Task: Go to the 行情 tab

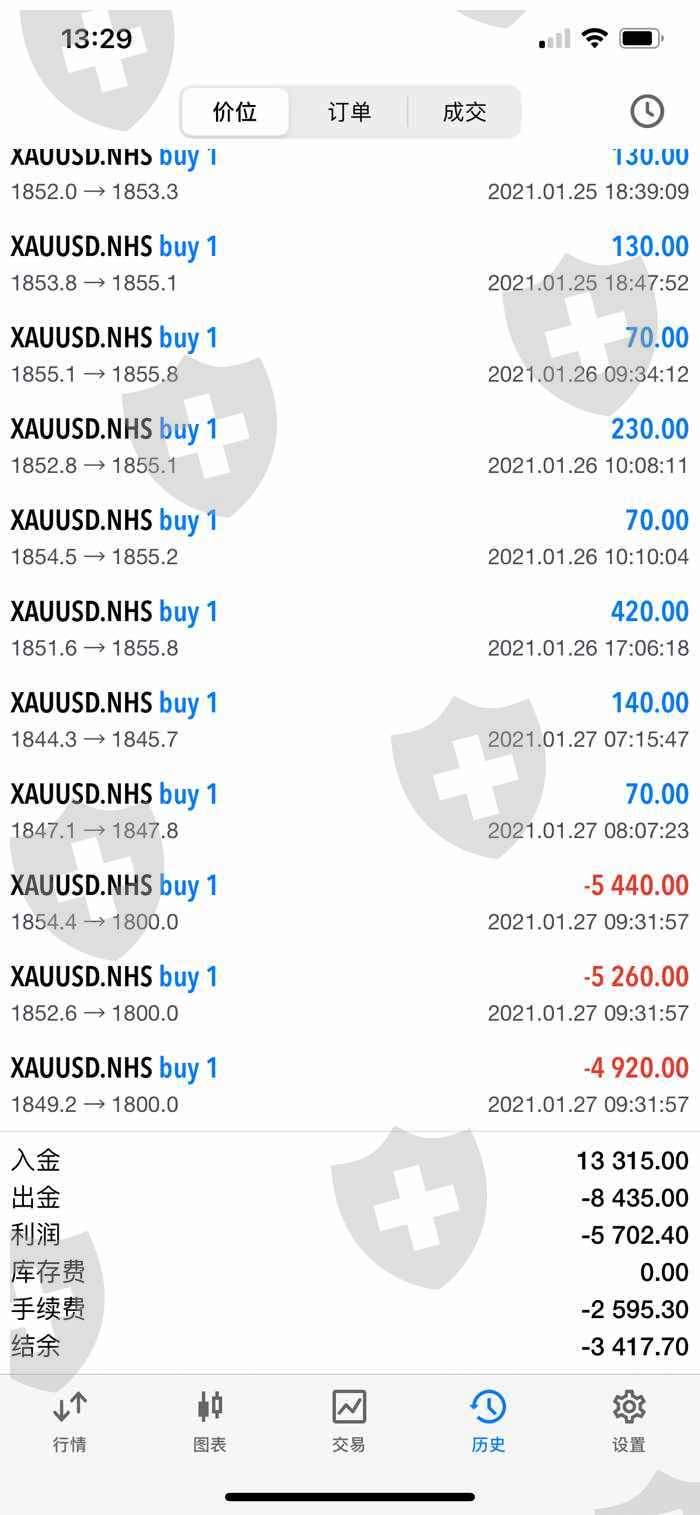Action: coord(69,1421)
